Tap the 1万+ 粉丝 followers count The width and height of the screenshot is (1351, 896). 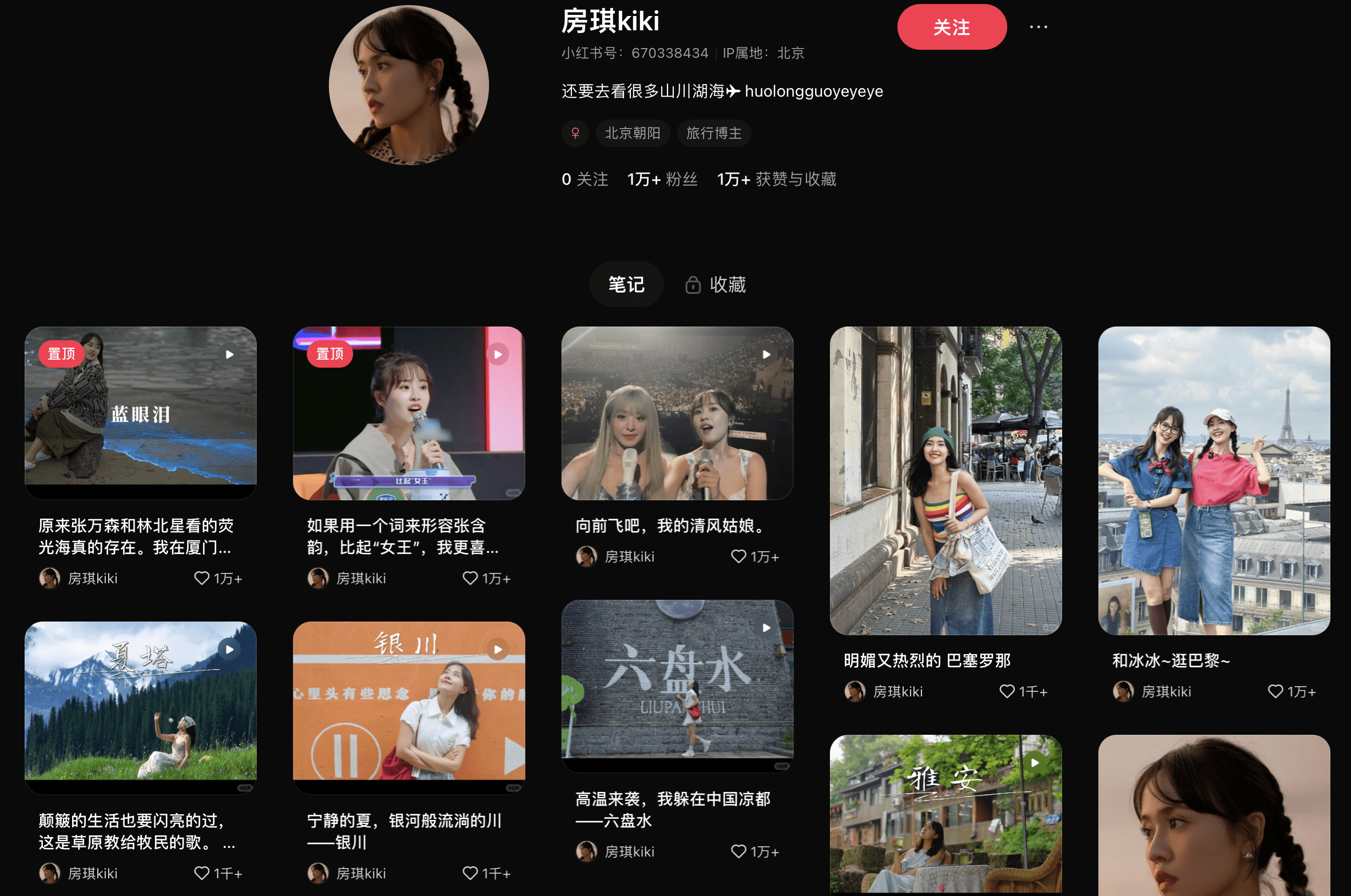(662, 180)
